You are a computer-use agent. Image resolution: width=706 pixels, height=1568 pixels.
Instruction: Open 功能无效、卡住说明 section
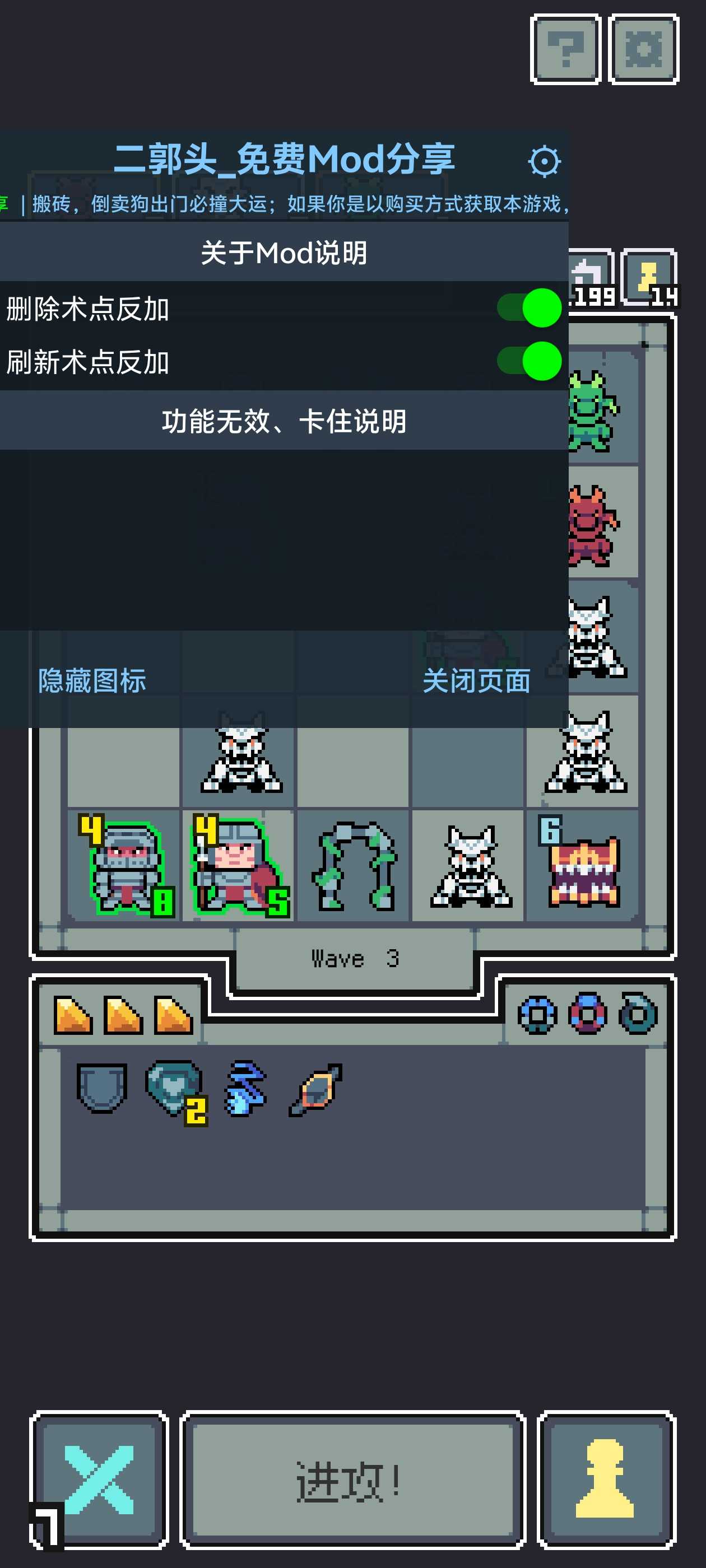pyautogui.click(x=284, y=421)
